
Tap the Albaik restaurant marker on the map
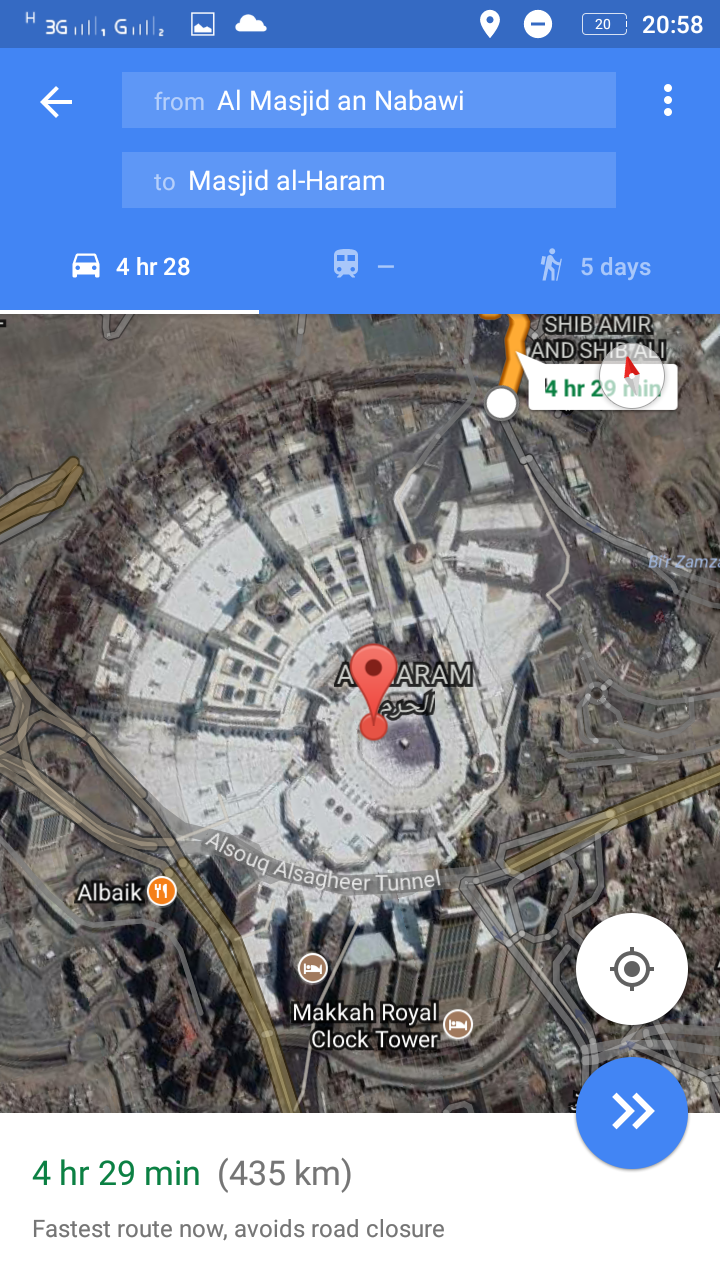point(160,891)
